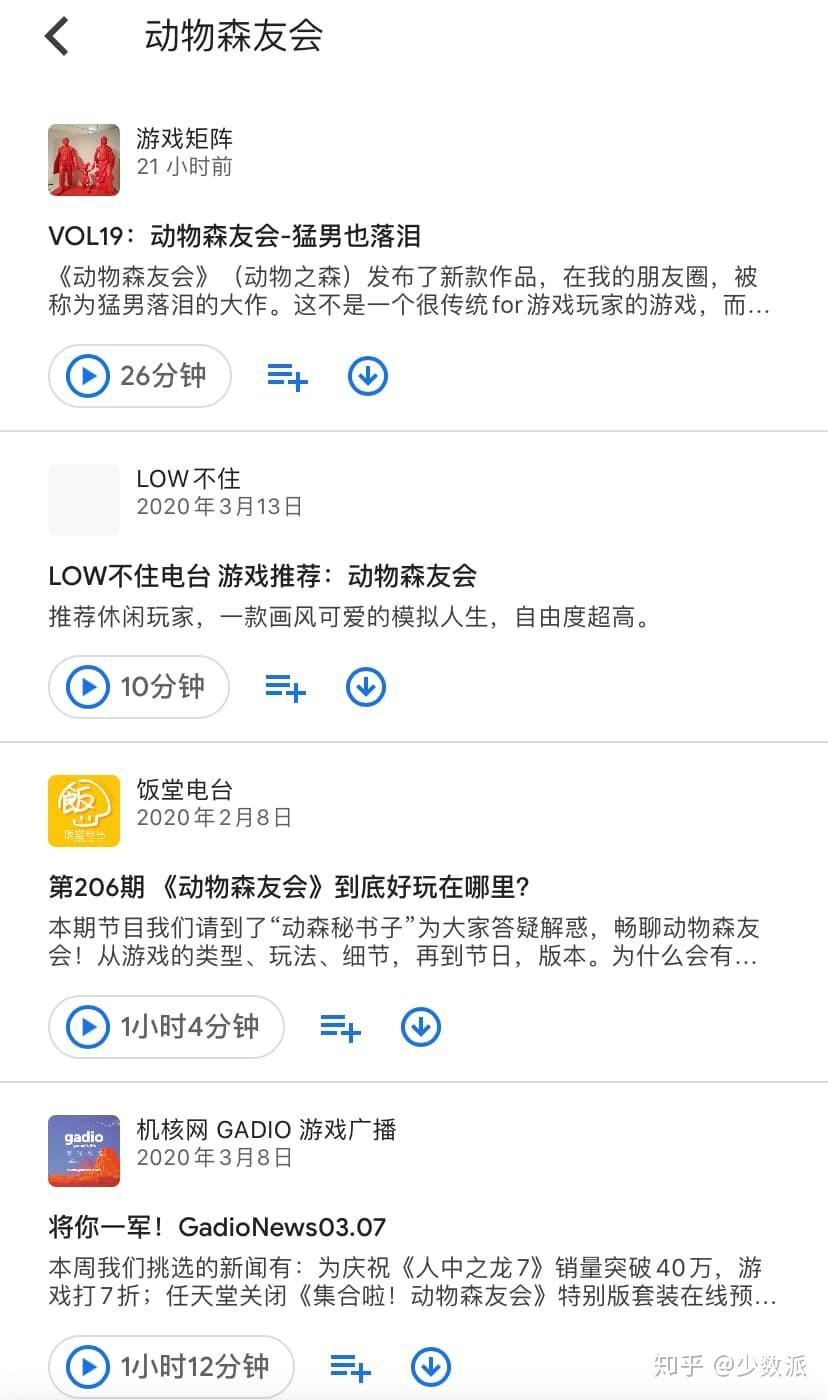
Task: Open episode VOL19：动物森友会-猛男也落泪
Action: tap(235, 236)
